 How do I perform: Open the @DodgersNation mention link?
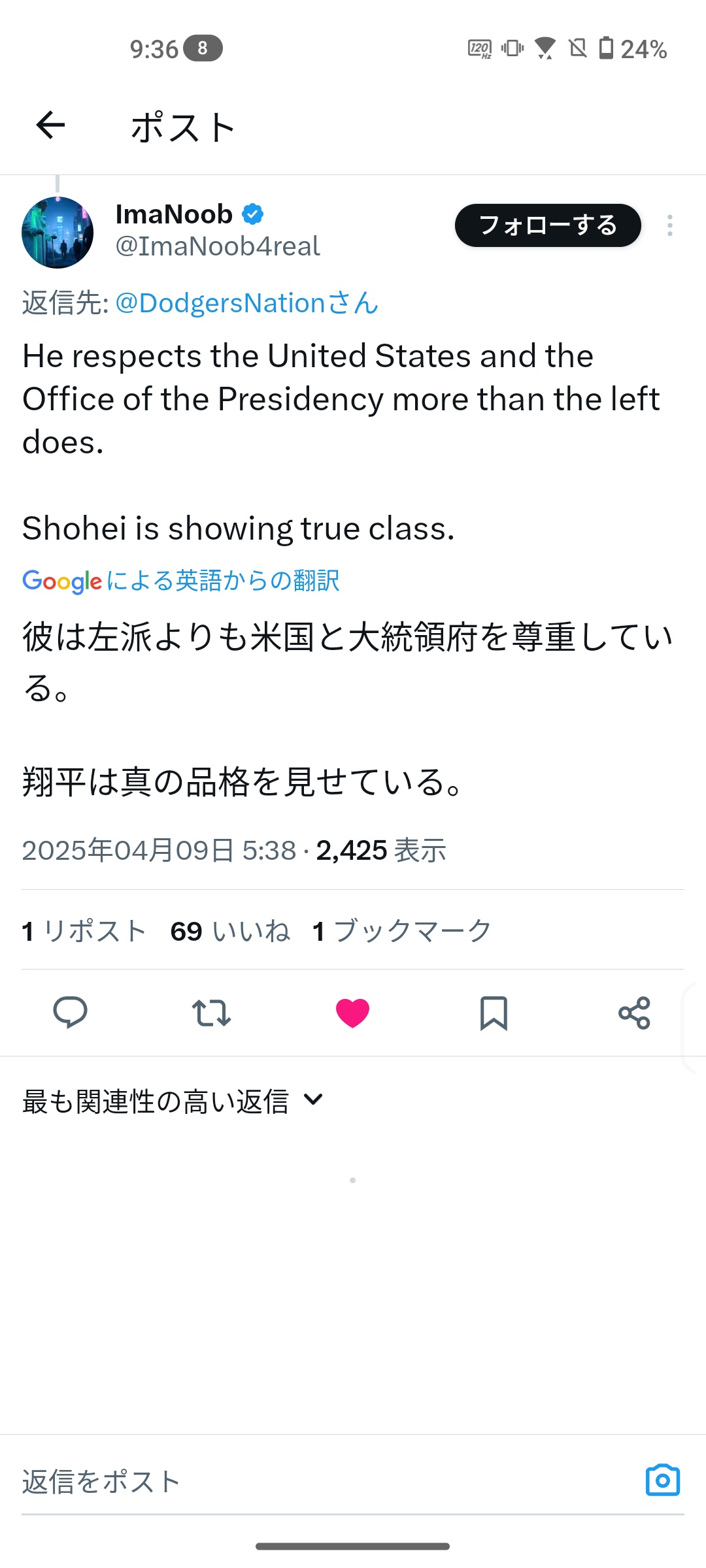246,303
